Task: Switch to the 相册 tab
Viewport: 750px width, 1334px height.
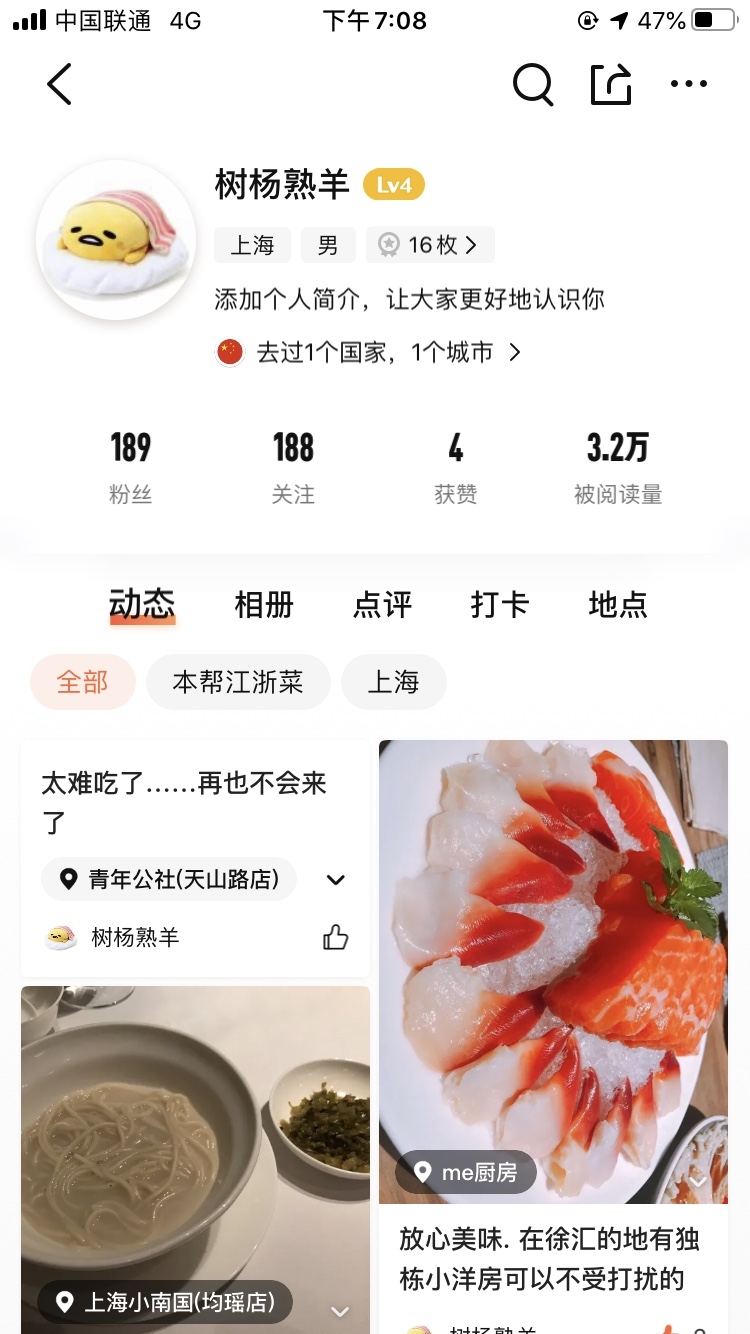Action: [263, 604]
